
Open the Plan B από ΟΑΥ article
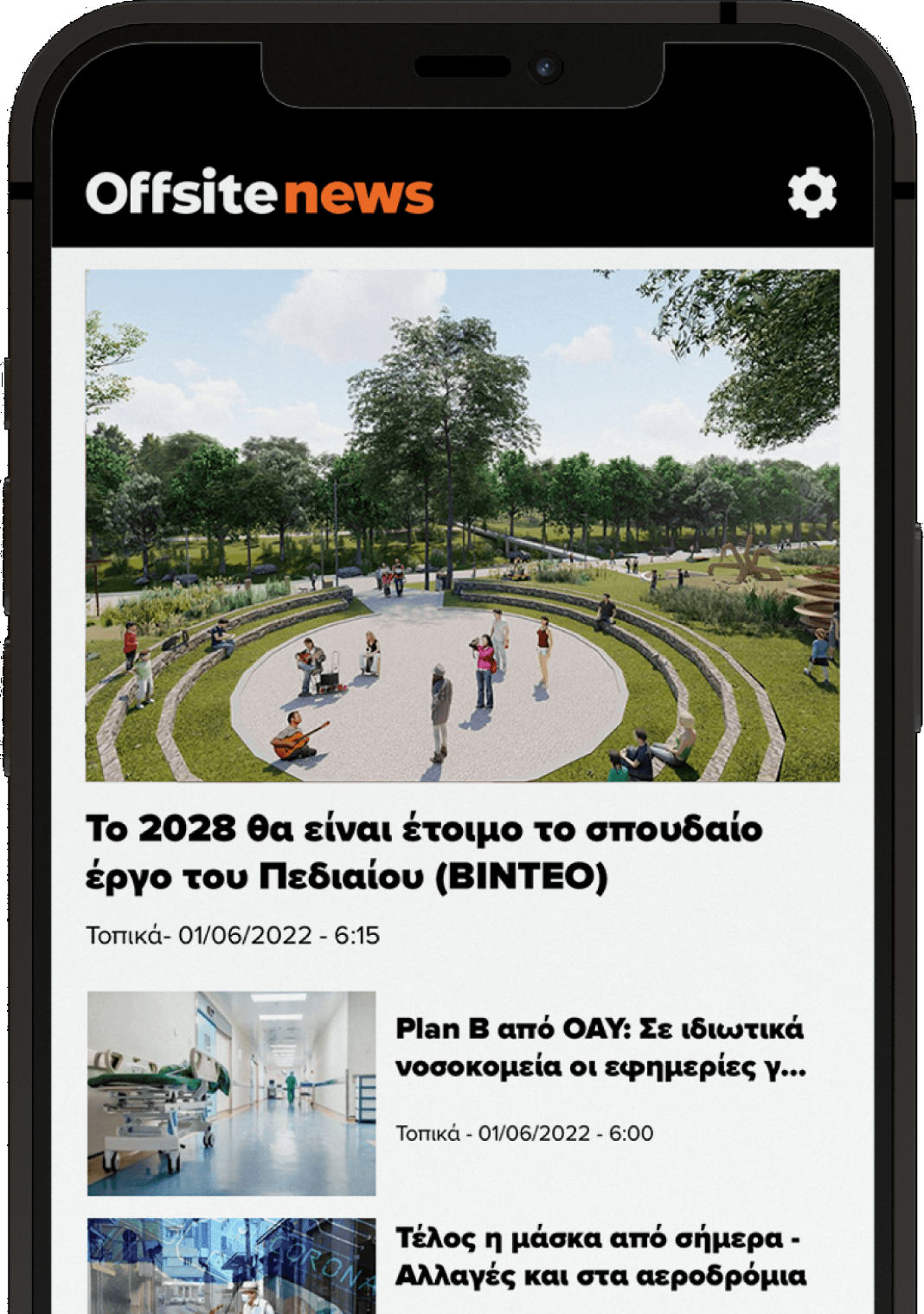tap(600, 1047)
